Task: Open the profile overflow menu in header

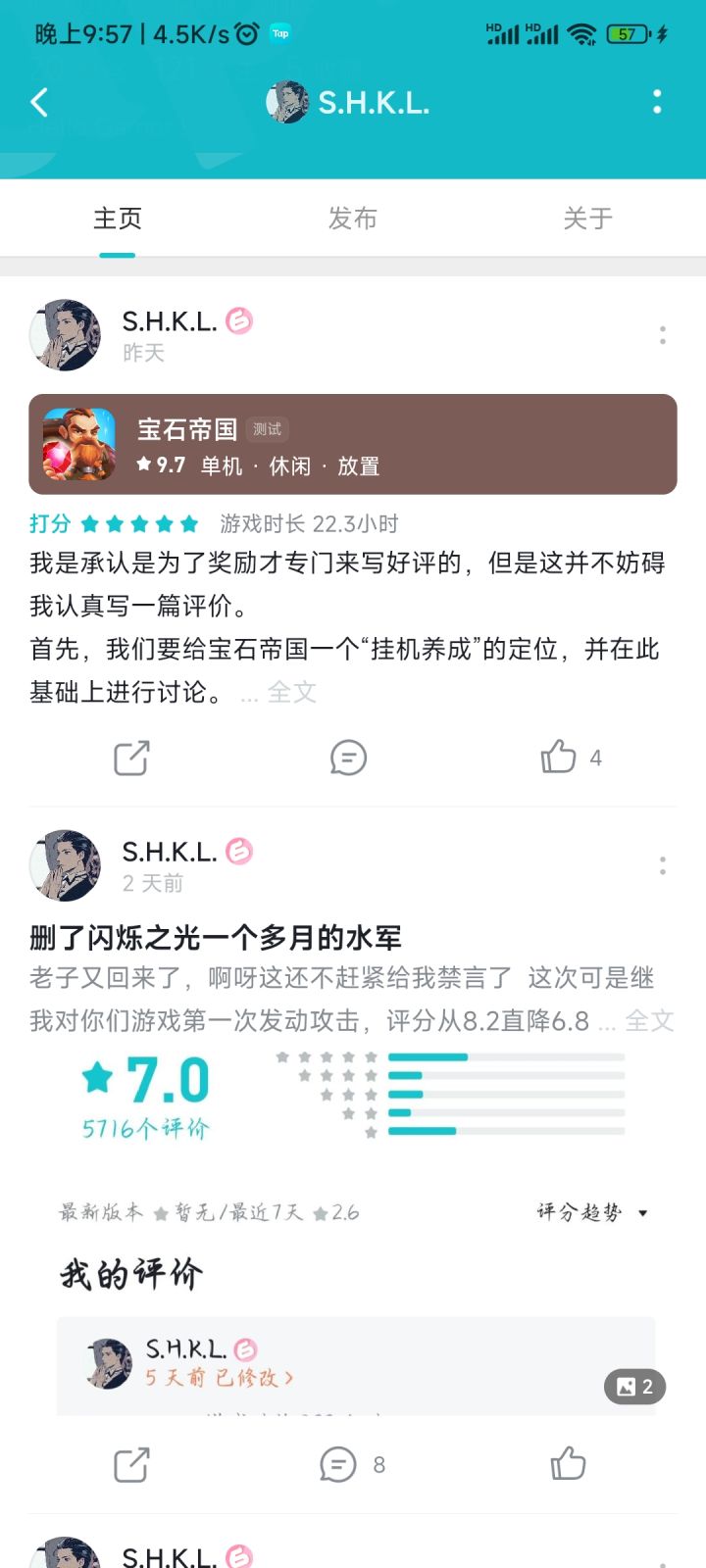Action: click(657, 102)
